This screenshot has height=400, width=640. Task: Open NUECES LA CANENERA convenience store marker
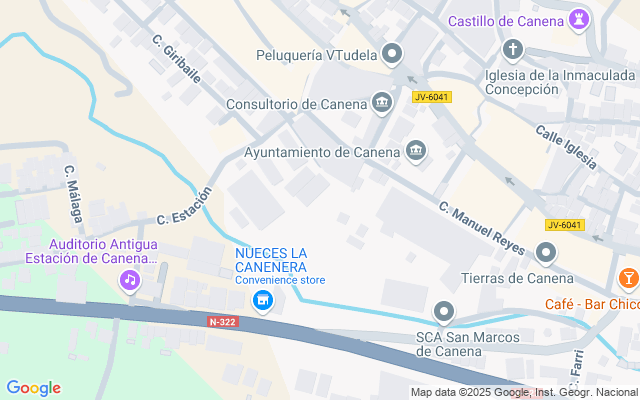click(263, 302)
